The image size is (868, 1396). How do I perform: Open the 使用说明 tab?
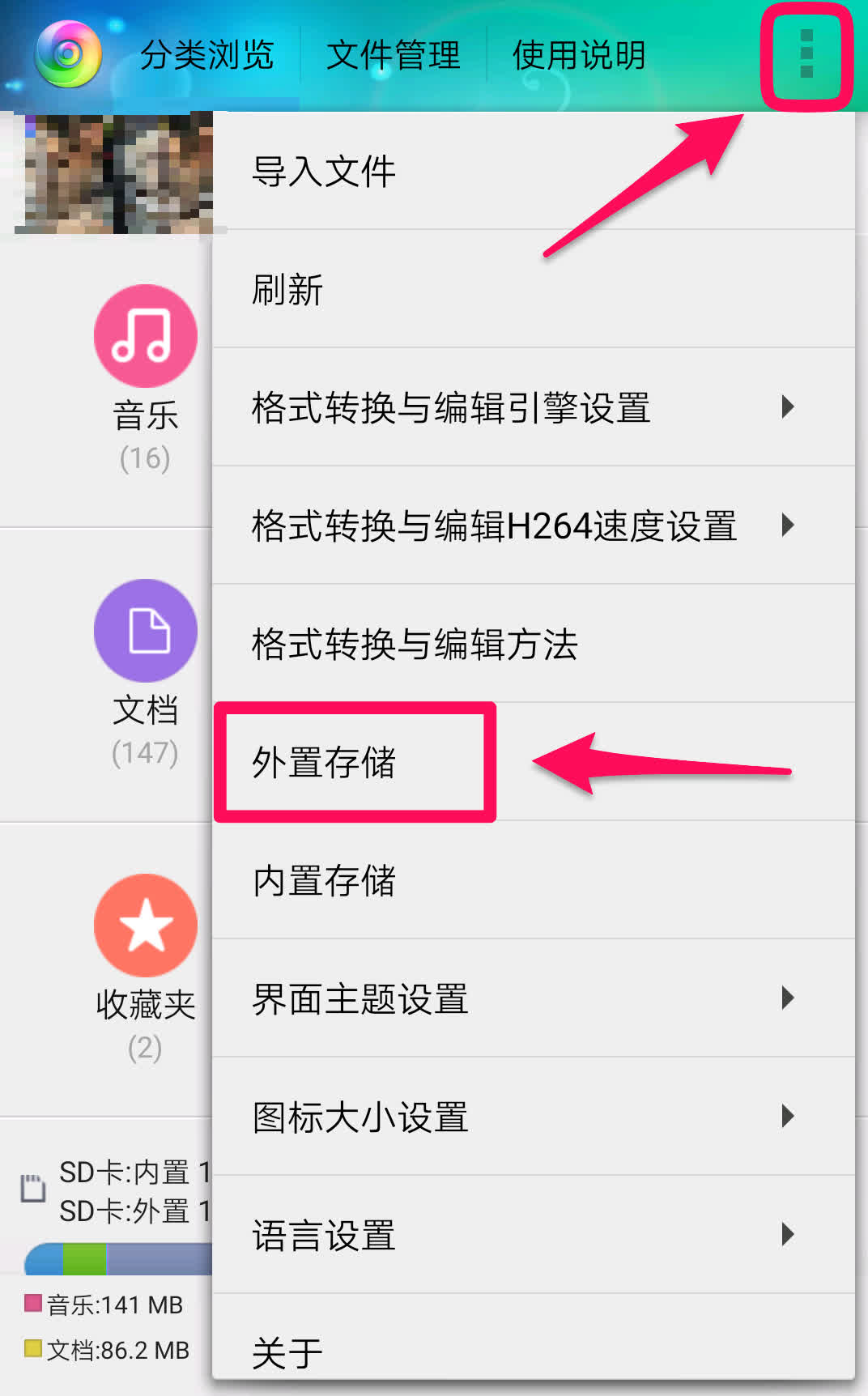coord(579,55)
